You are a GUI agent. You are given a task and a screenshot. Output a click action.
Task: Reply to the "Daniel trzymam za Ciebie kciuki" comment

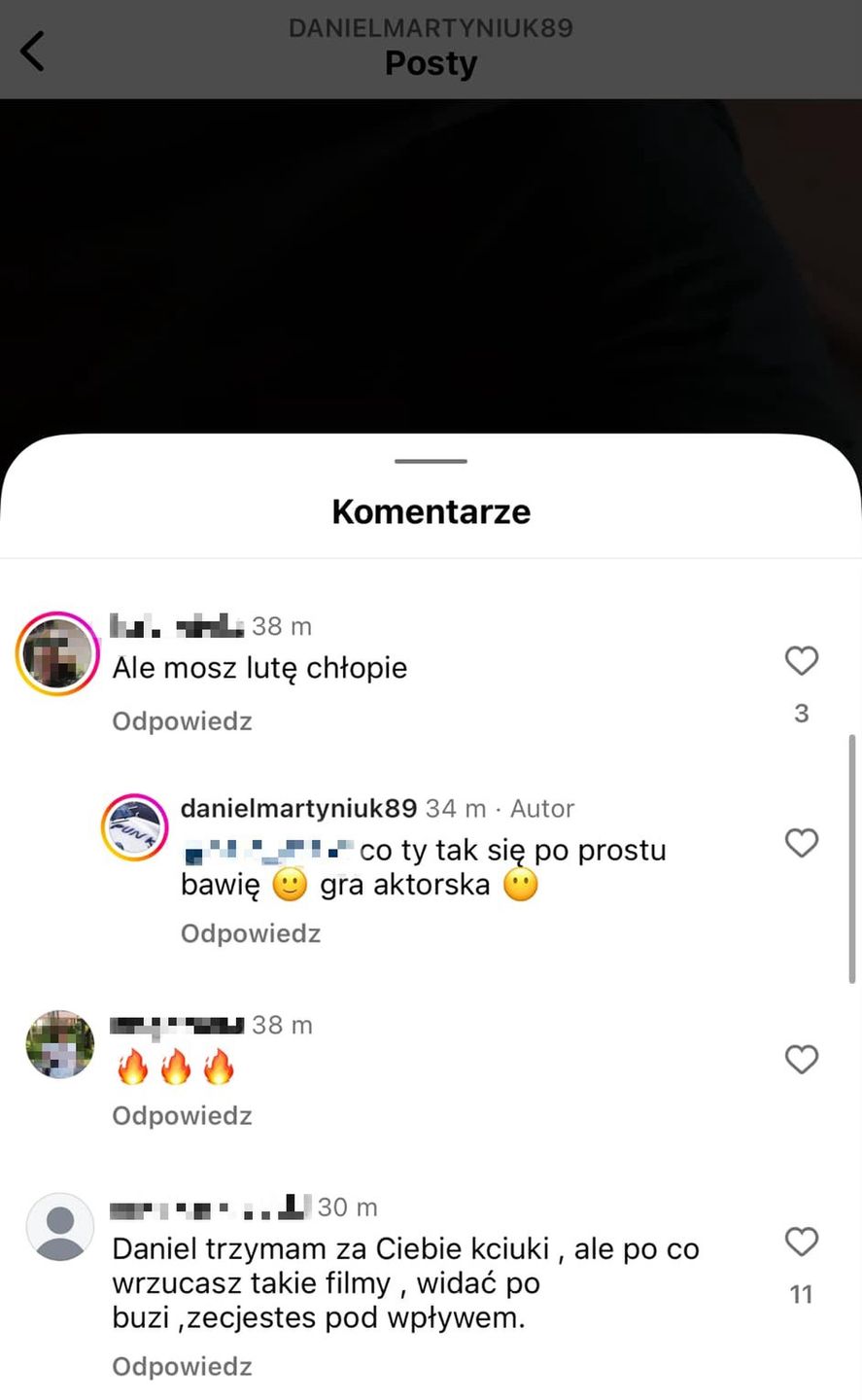coord(182,1366)
